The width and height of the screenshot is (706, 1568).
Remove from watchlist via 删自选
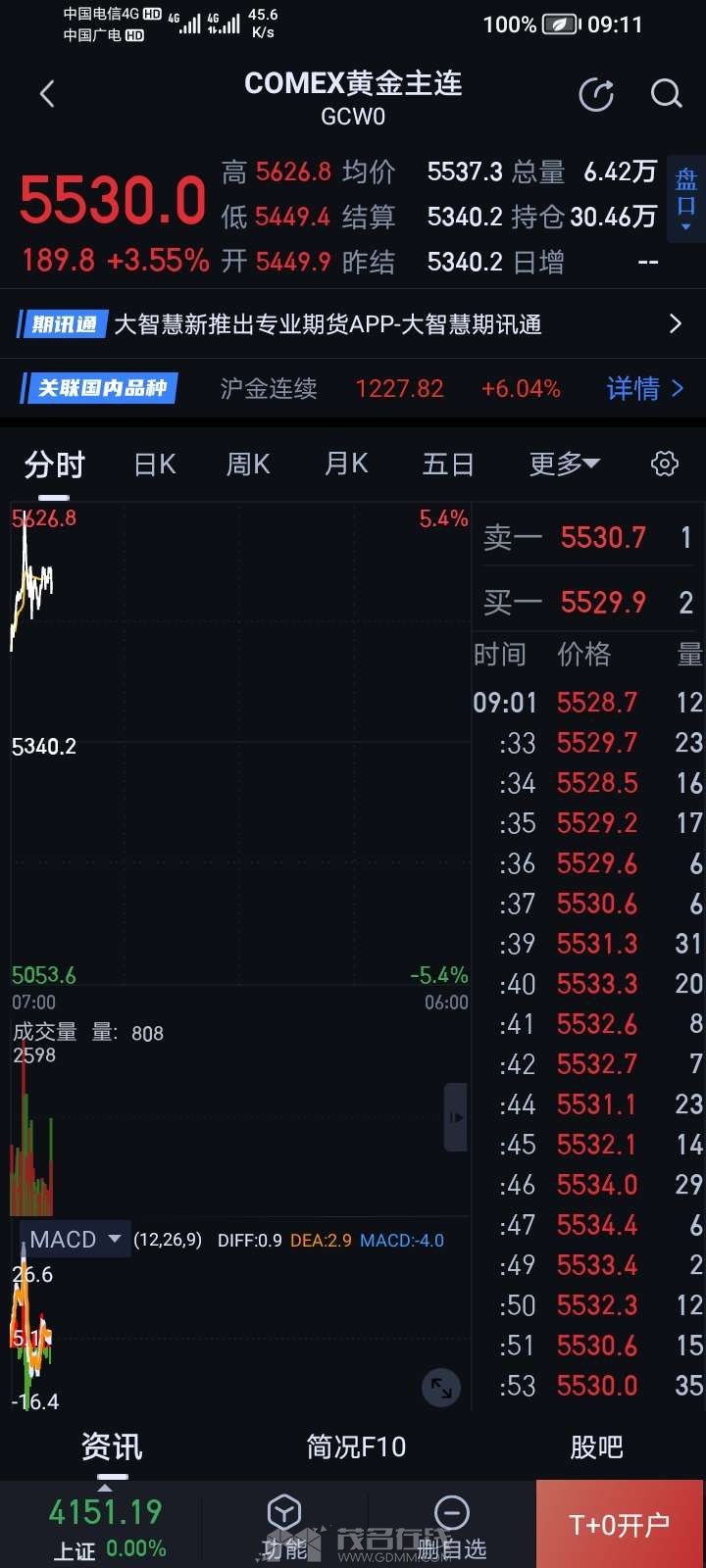point(451,1527)
